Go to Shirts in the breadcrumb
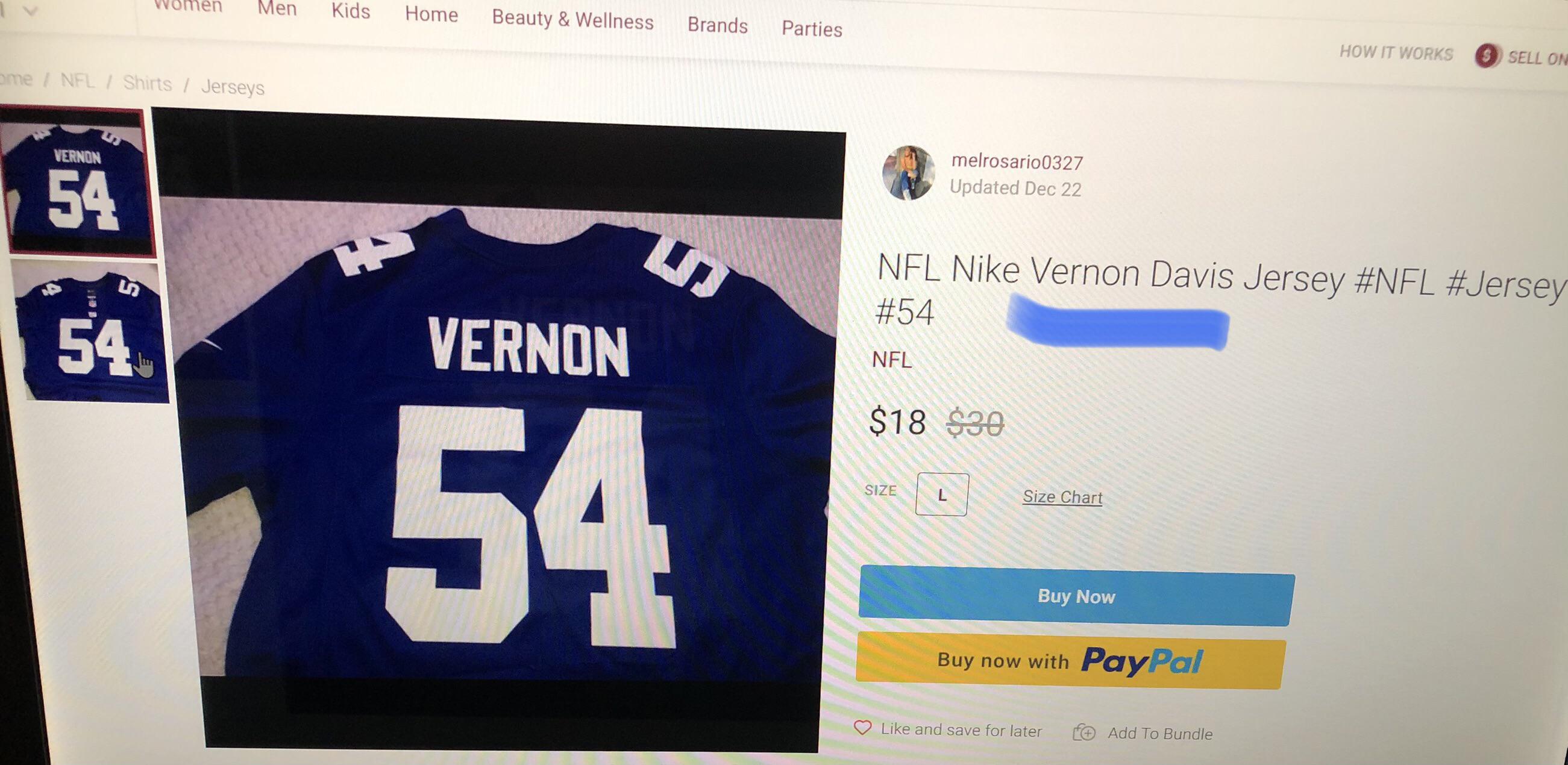Screen dimensions: 1568x765 147,83
